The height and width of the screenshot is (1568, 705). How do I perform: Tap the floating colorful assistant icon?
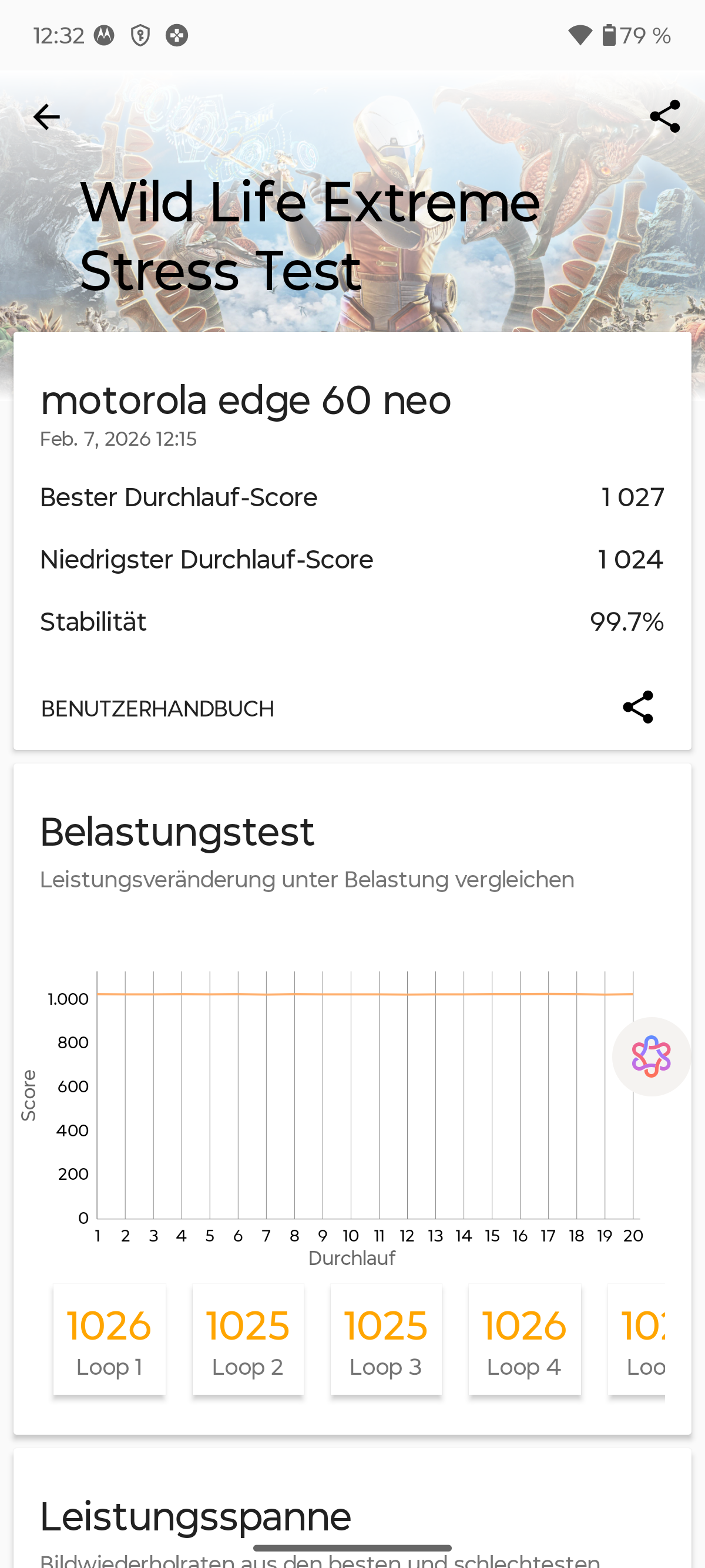pos(651,1056)
